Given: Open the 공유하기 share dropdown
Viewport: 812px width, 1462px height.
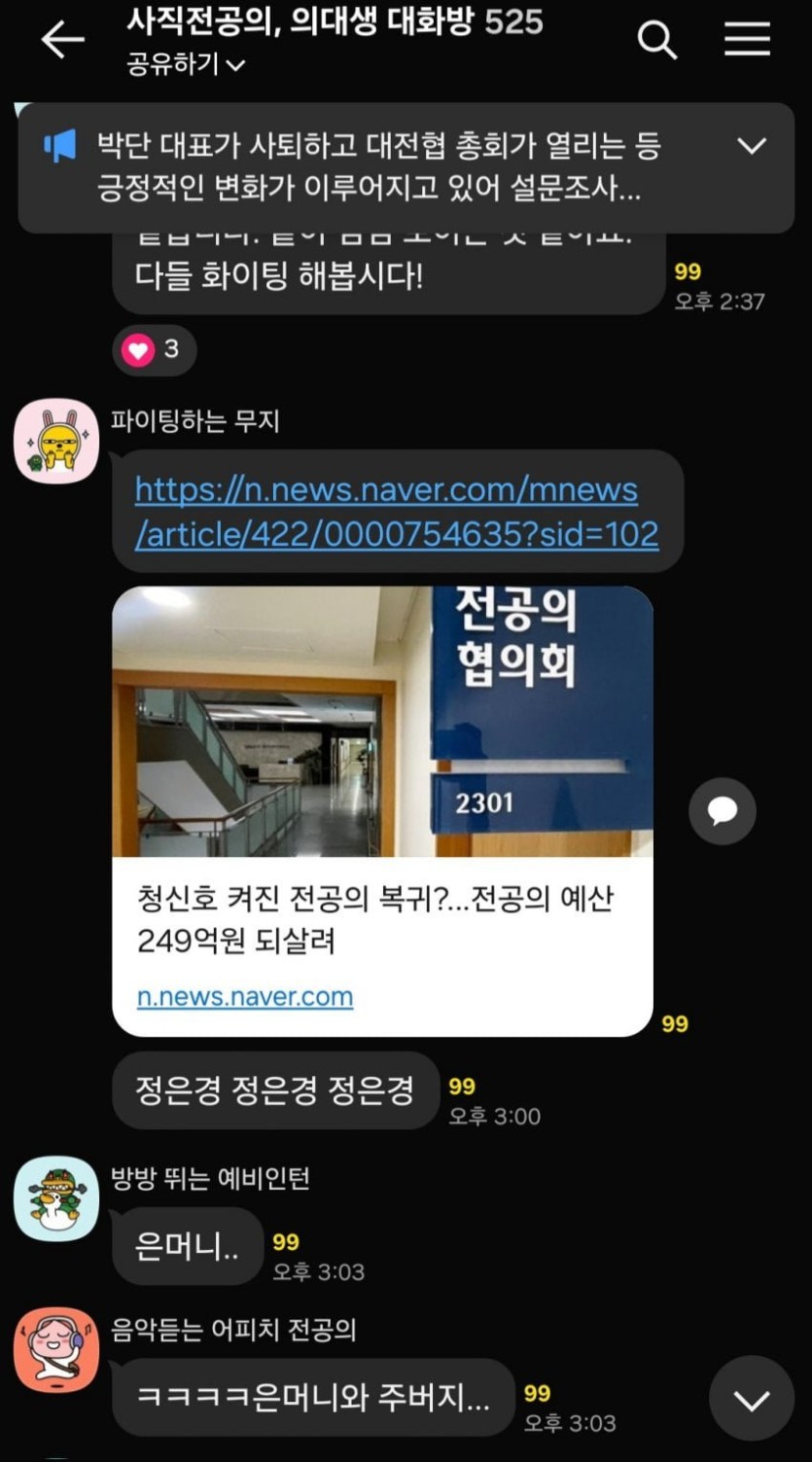Looking at the screenshot, I should click(186, 65).
